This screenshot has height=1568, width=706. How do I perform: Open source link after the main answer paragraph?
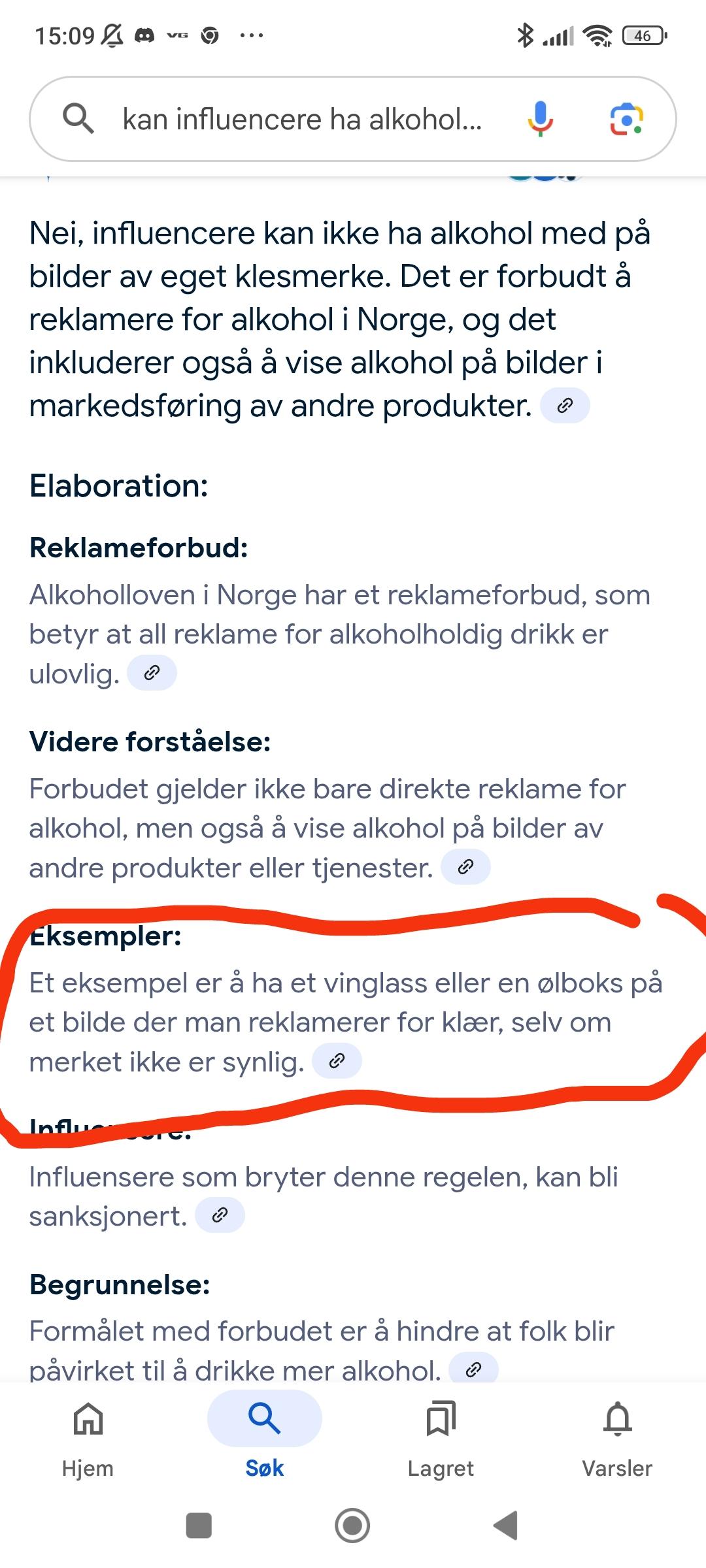point(565,406)
